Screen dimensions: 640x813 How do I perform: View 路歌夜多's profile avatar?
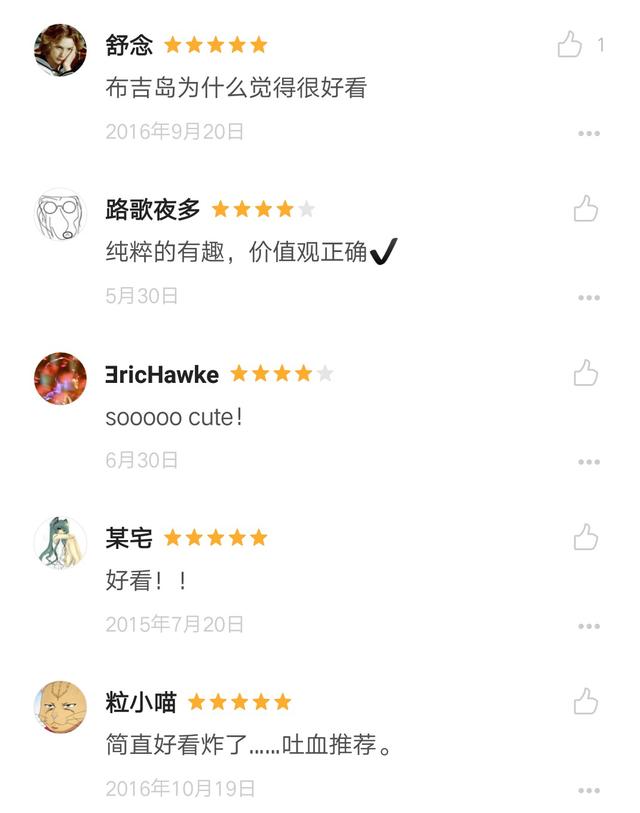(x=60, y=214)
